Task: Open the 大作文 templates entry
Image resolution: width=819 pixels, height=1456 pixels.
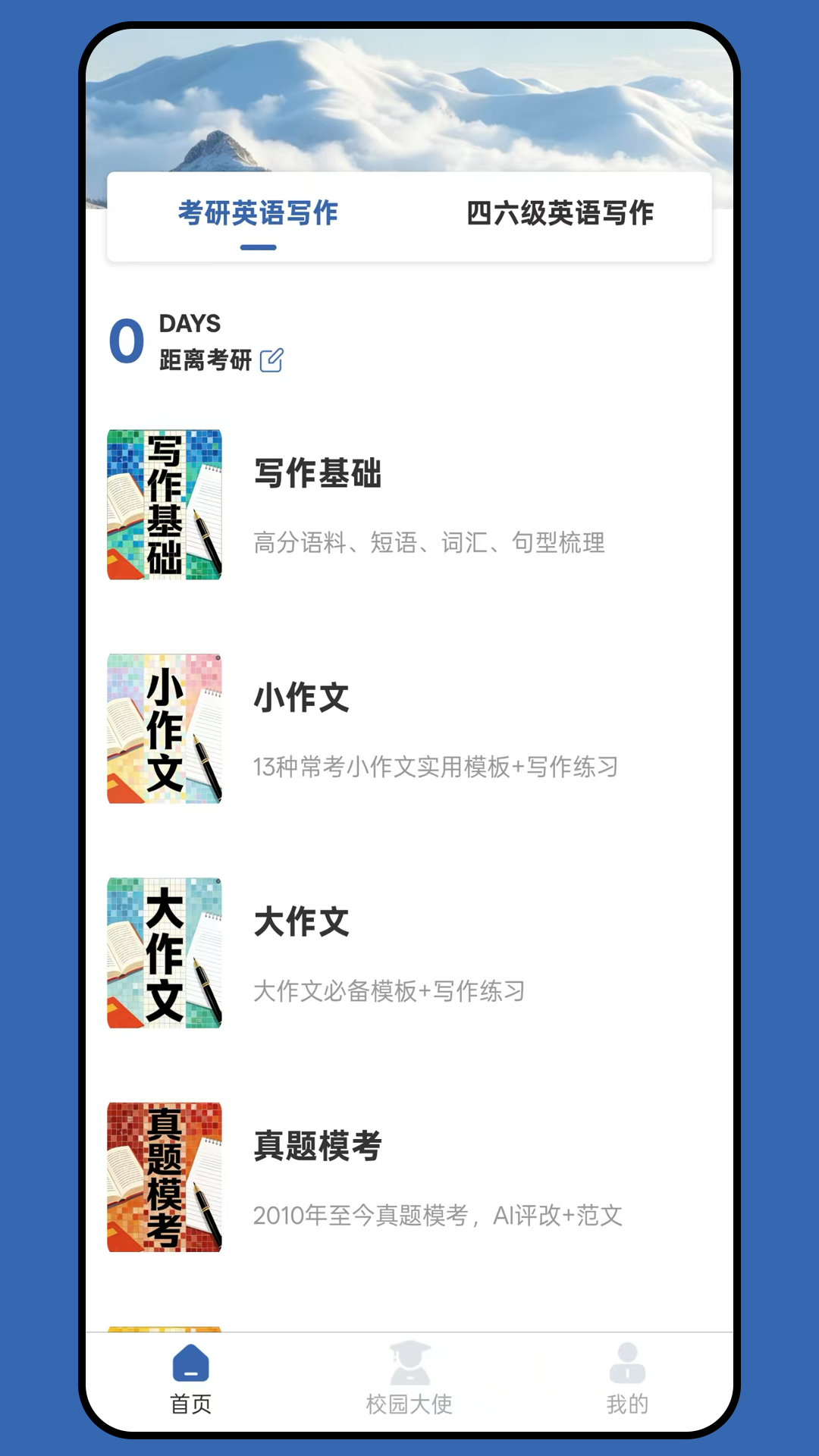Action: pyautogui.click(x=302, y=923)
